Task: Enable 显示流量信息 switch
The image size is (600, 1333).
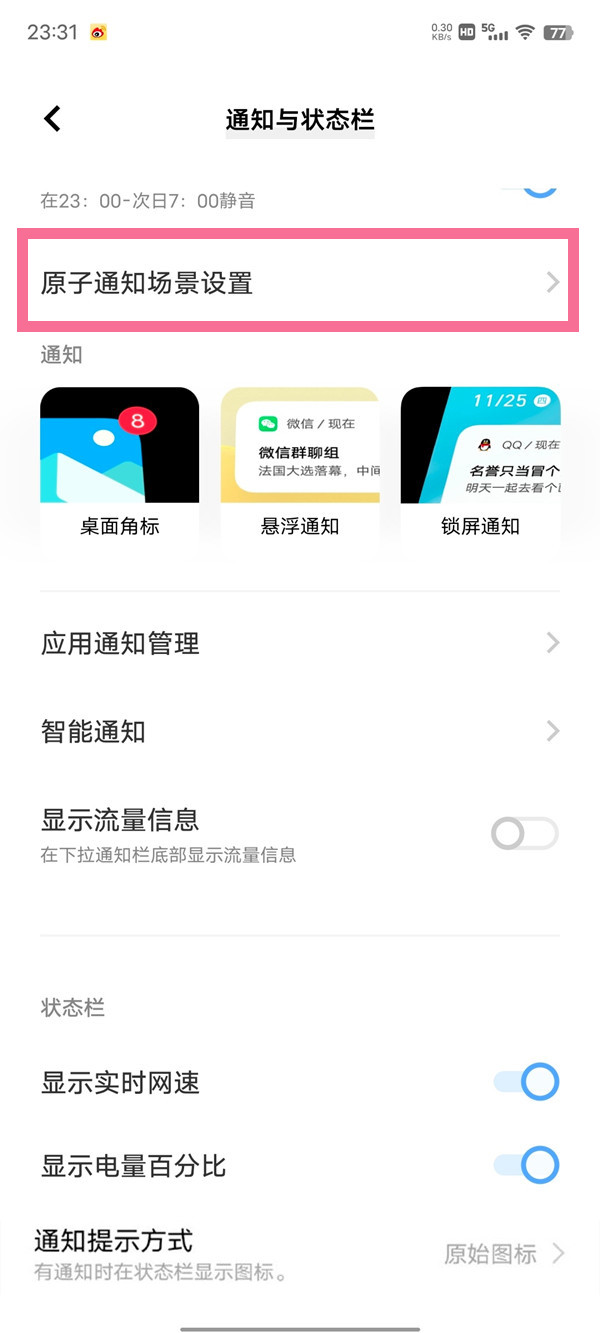Action: pos(524,834)
